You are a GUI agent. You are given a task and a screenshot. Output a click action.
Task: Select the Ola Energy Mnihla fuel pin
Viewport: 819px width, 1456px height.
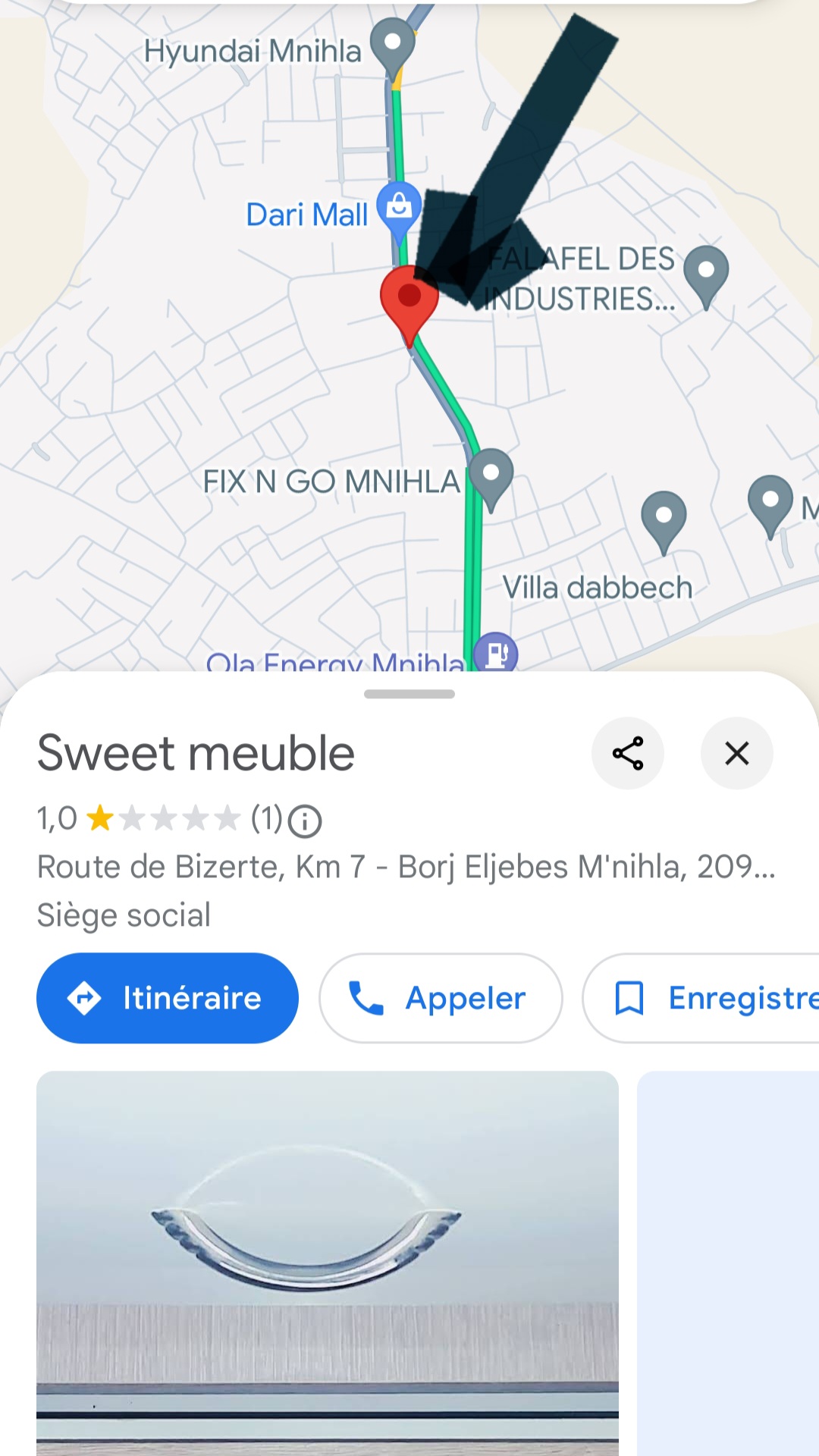[496, 653]
